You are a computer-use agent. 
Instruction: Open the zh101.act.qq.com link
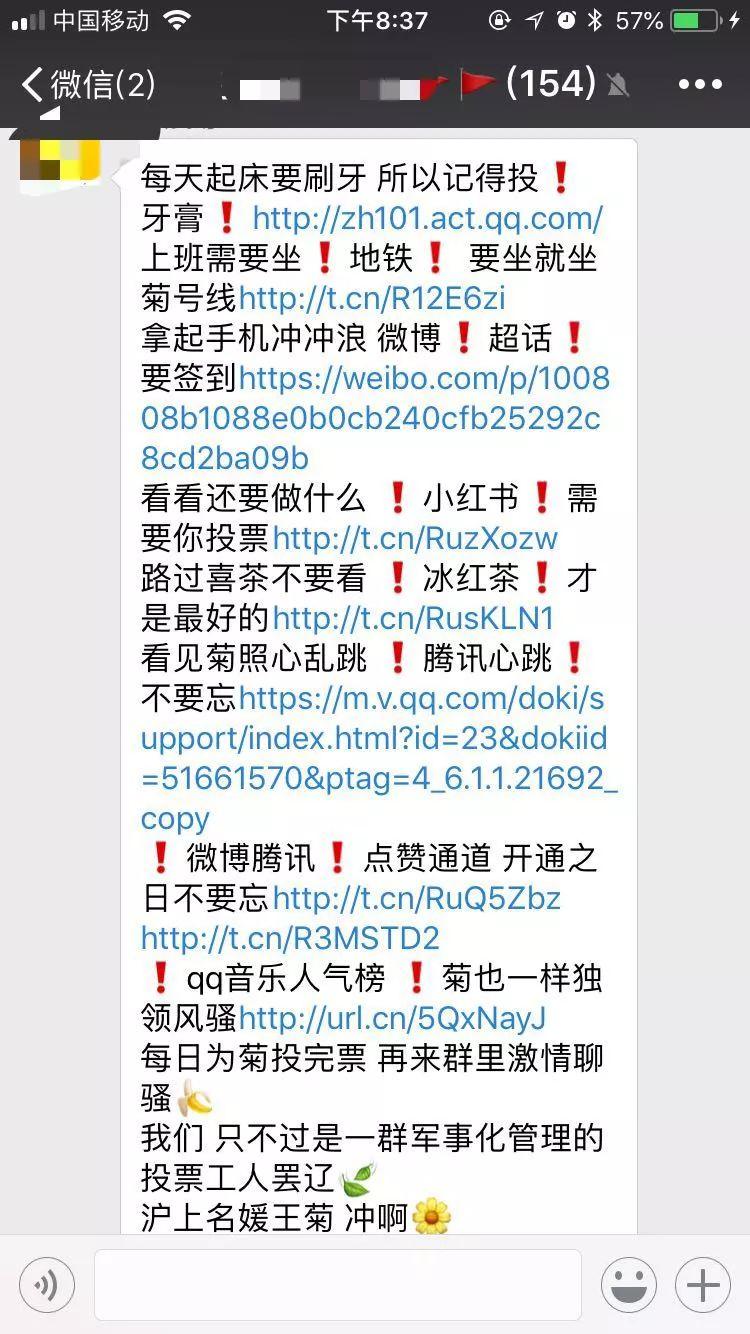coord(427,218)
